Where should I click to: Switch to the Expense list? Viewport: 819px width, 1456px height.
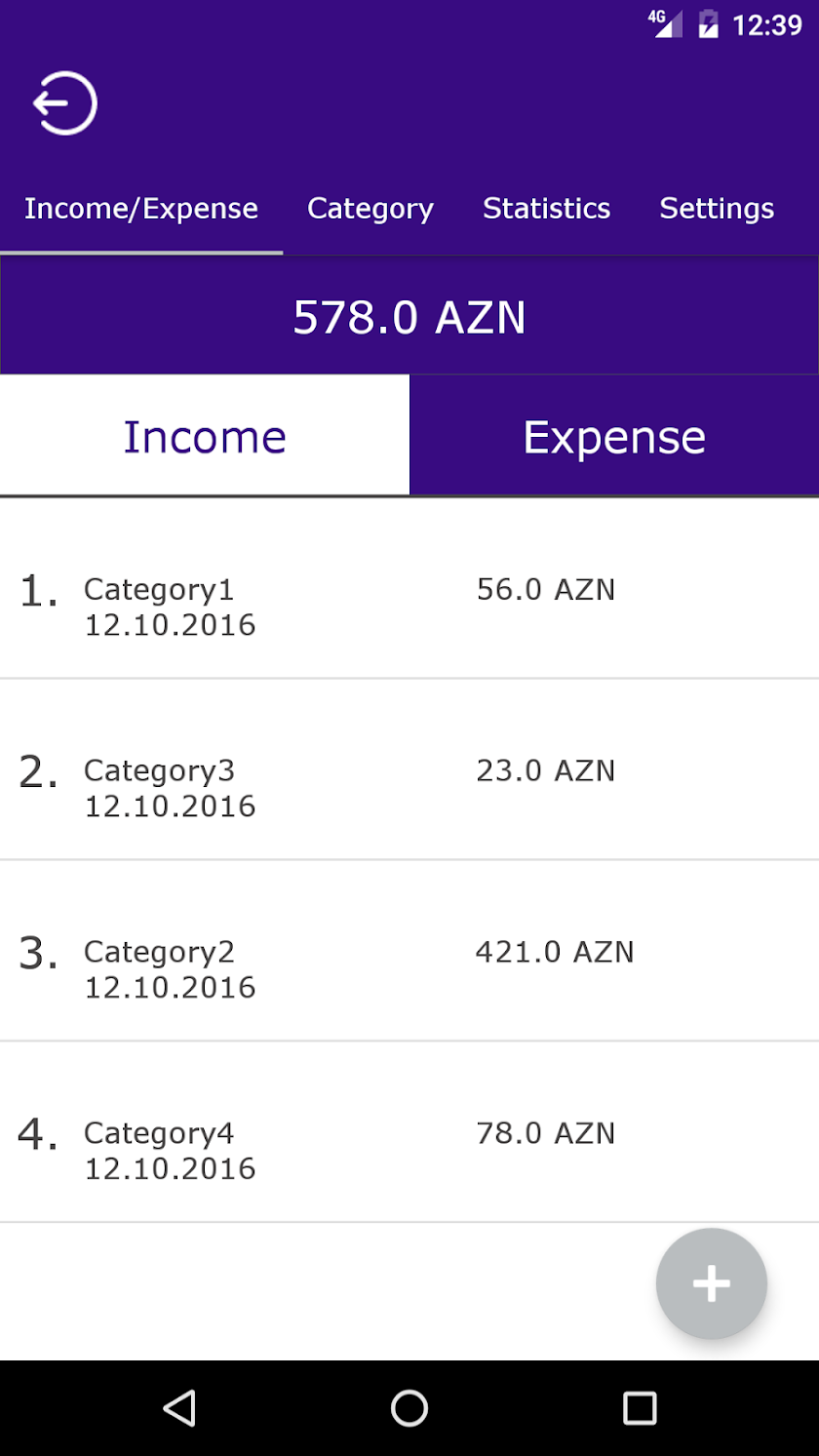614,436
